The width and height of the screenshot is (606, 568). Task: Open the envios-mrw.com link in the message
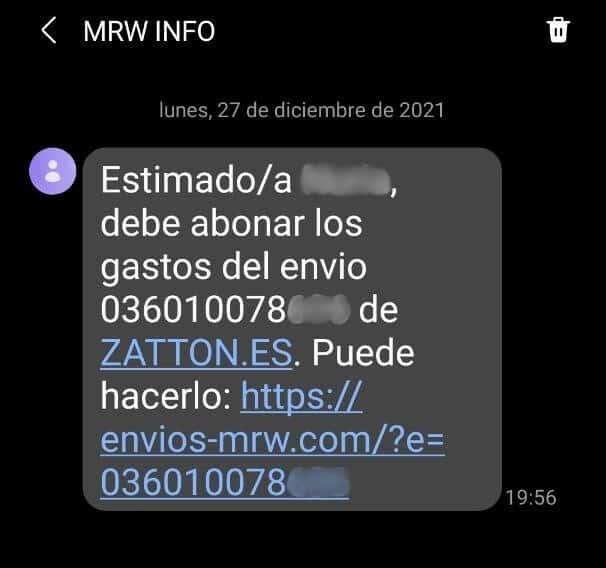point(272,440)
